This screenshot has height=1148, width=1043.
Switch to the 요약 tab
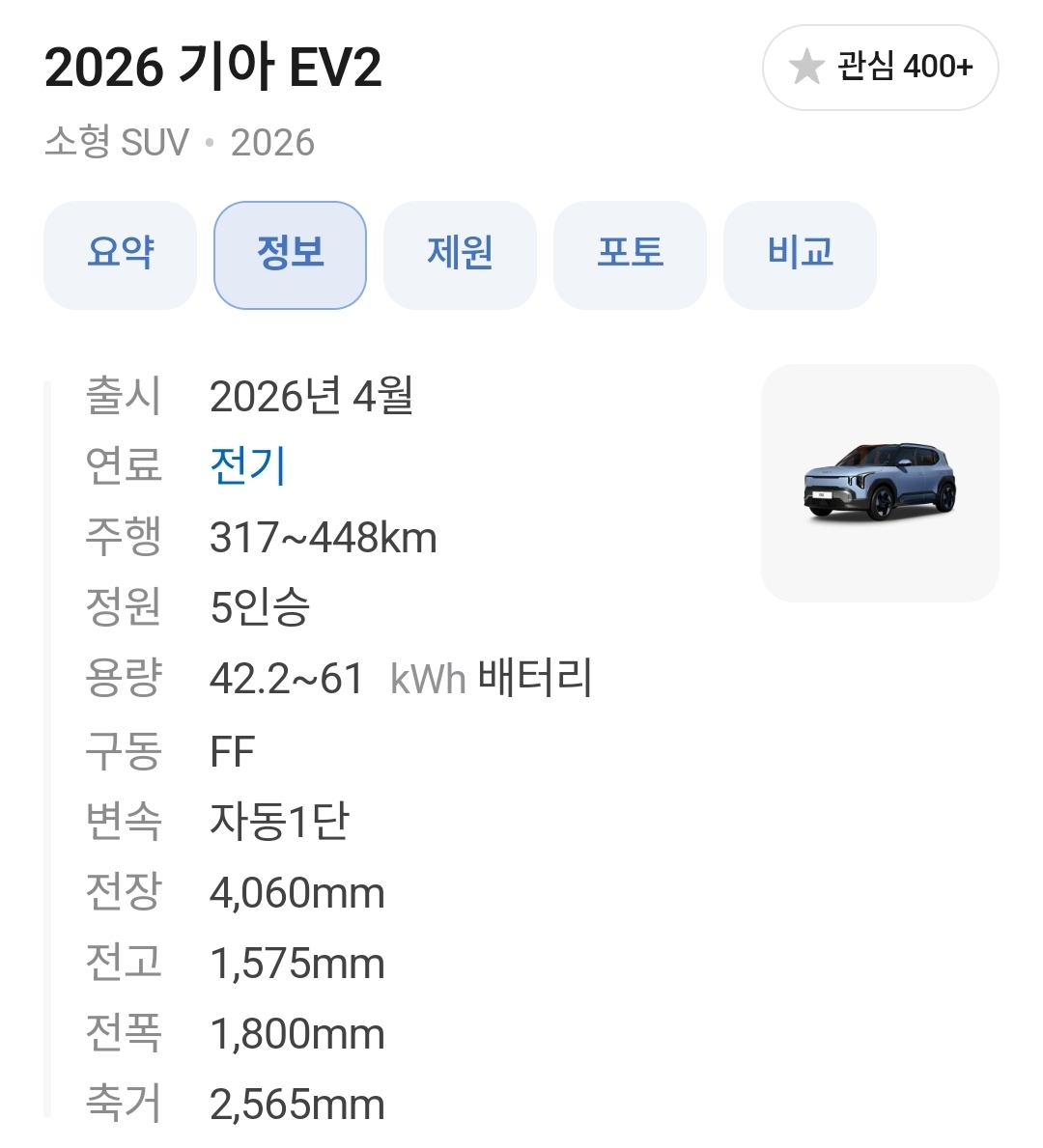pos(120,255)
